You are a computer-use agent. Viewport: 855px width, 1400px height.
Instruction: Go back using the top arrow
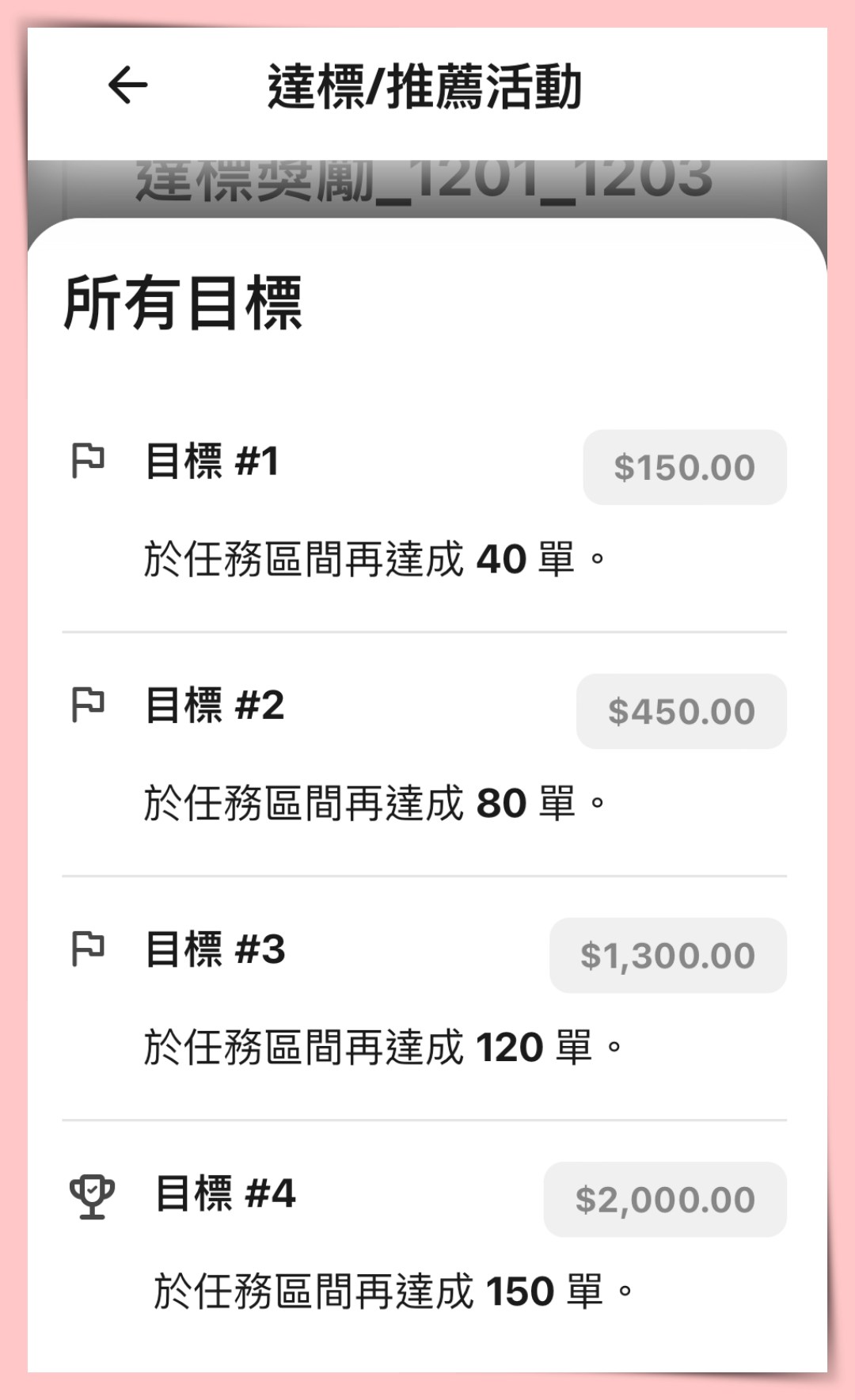pos(128,86)
